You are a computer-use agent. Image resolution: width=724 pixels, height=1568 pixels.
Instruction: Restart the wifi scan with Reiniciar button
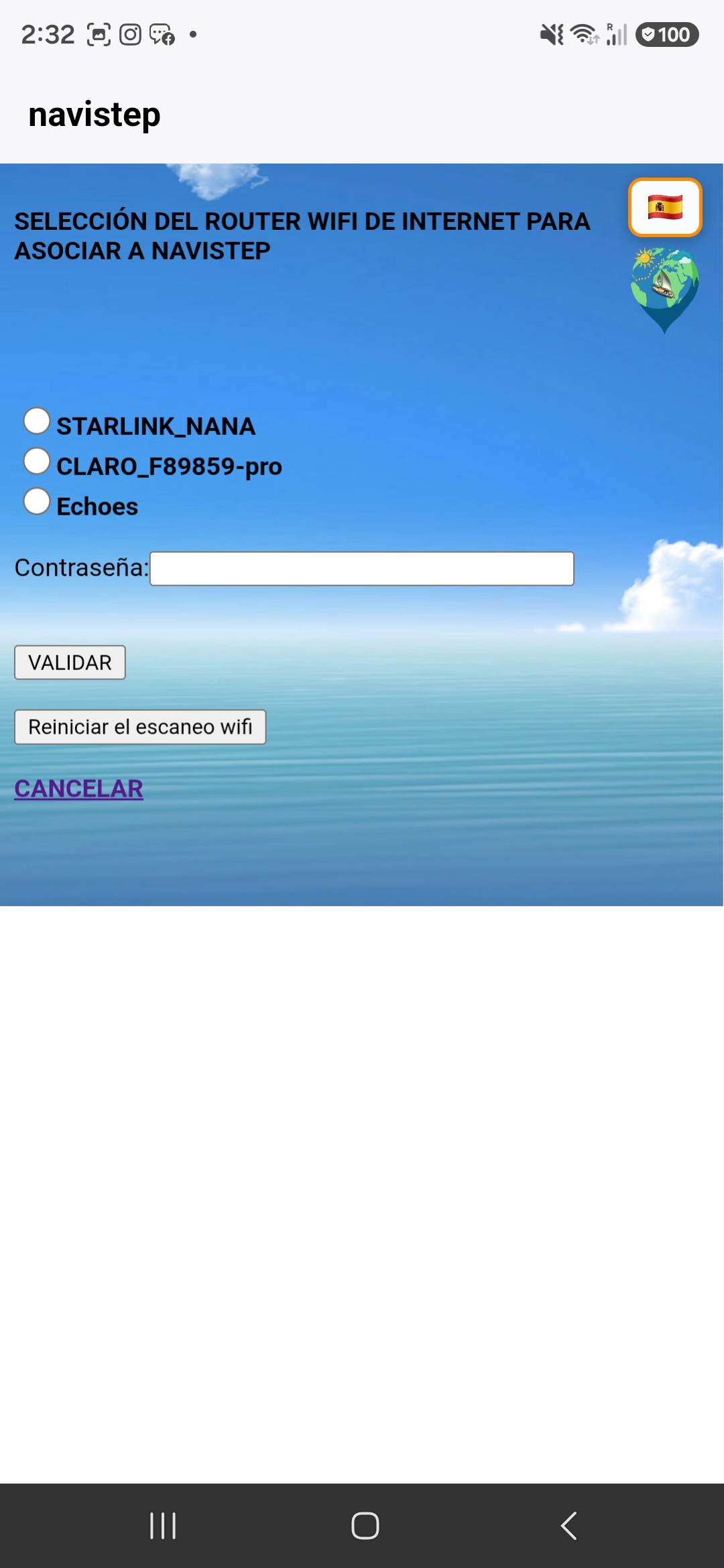pos(141,727)
